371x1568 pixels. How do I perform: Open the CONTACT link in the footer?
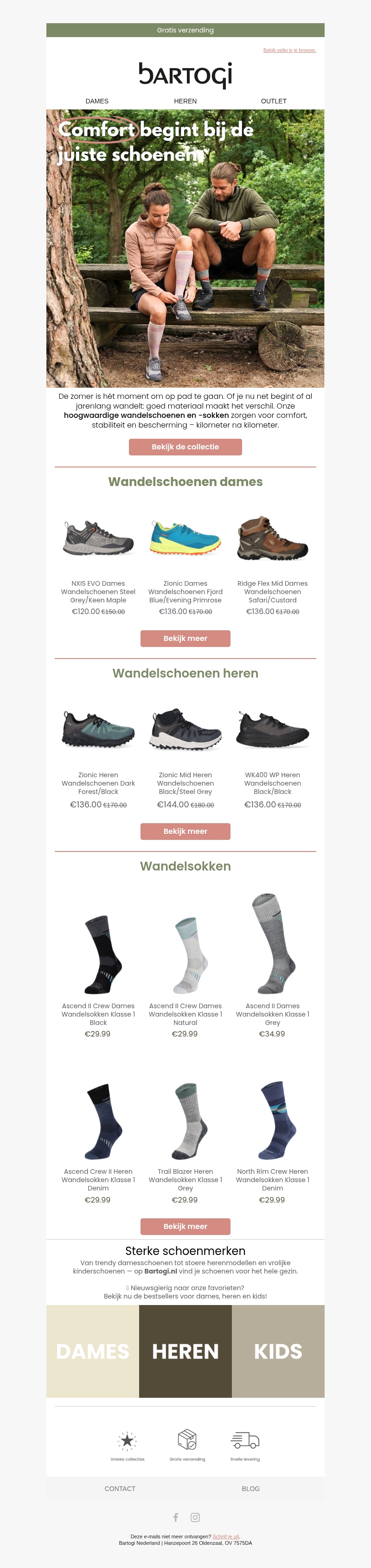tap(120, 1489)
